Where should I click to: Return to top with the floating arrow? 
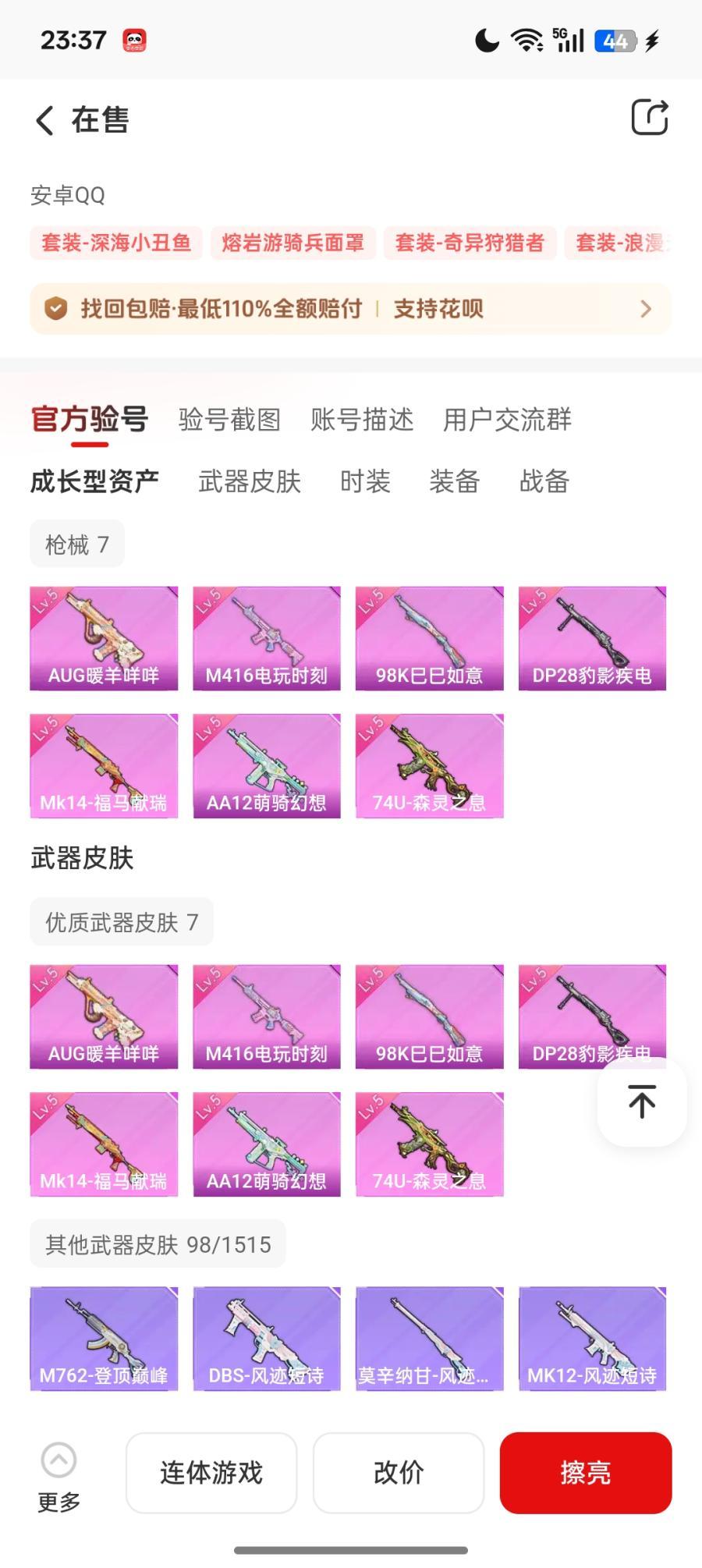pos(641,1102)
